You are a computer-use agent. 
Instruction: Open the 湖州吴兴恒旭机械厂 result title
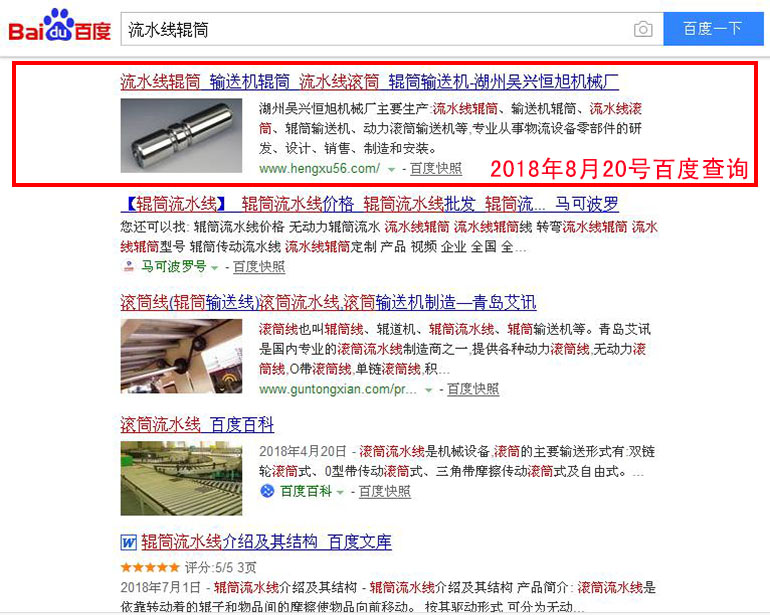point(370,82)
